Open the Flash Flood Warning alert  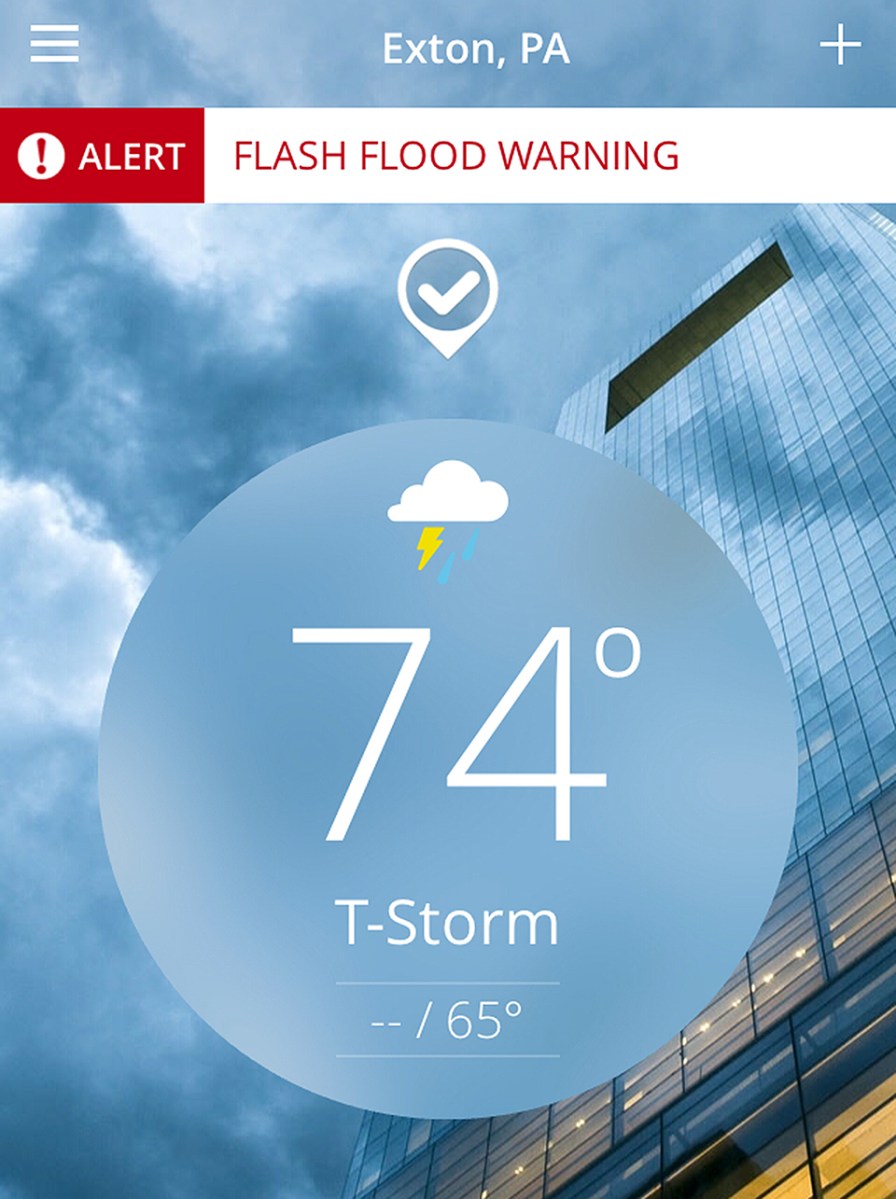pyautogui.click(x=456, y=156)
